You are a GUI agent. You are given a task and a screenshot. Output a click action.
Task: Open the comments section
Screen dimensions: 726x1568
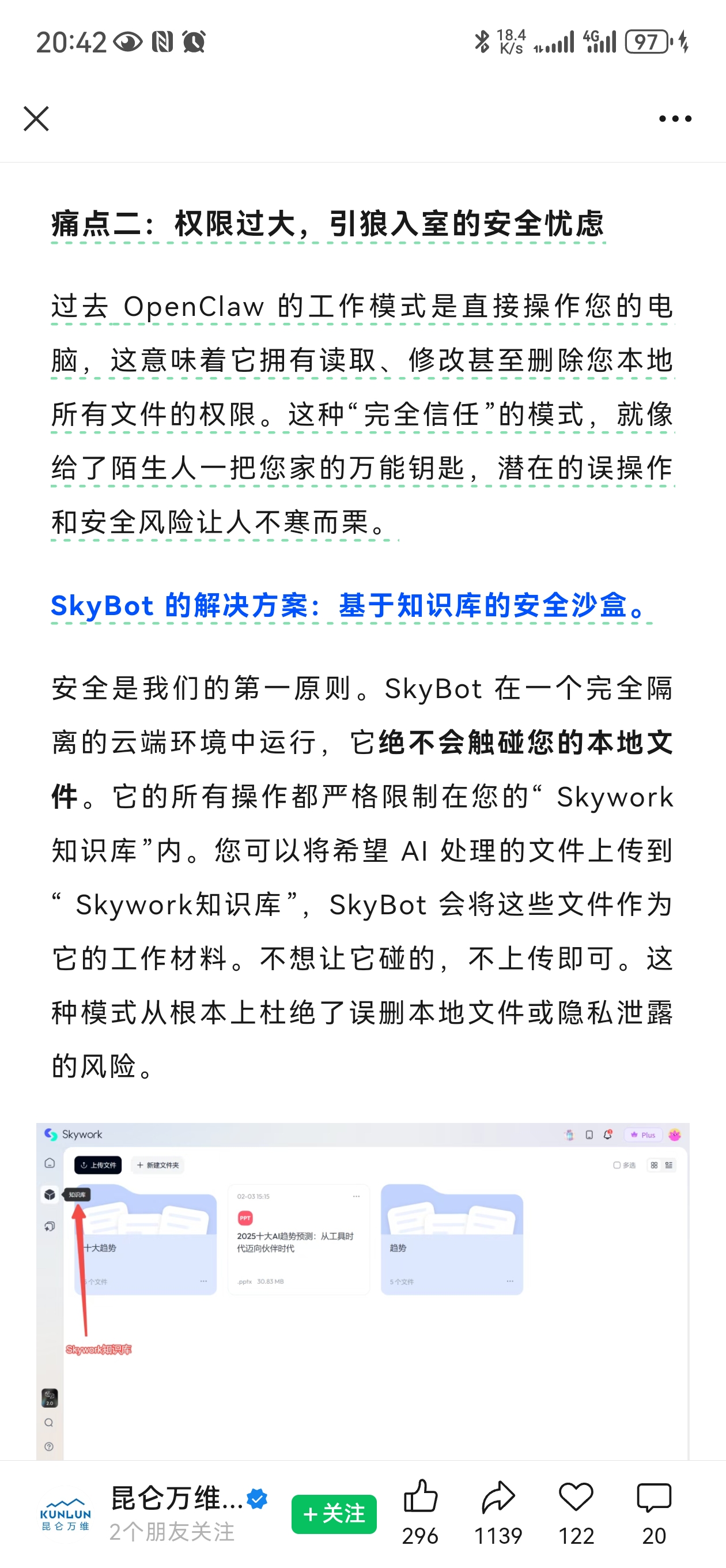653,1498
